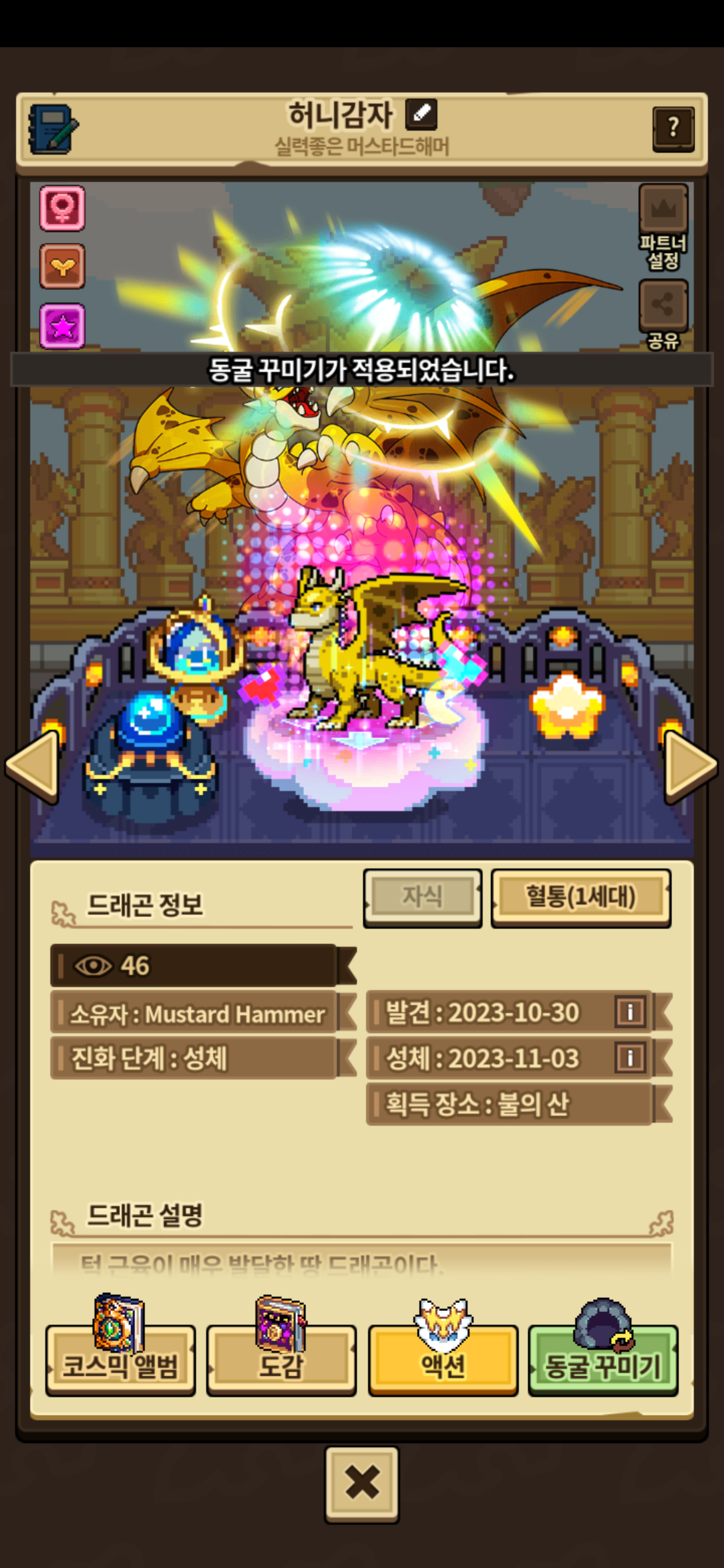
Task: Show info for 성체 date
Action: [x=629, y=1058]
